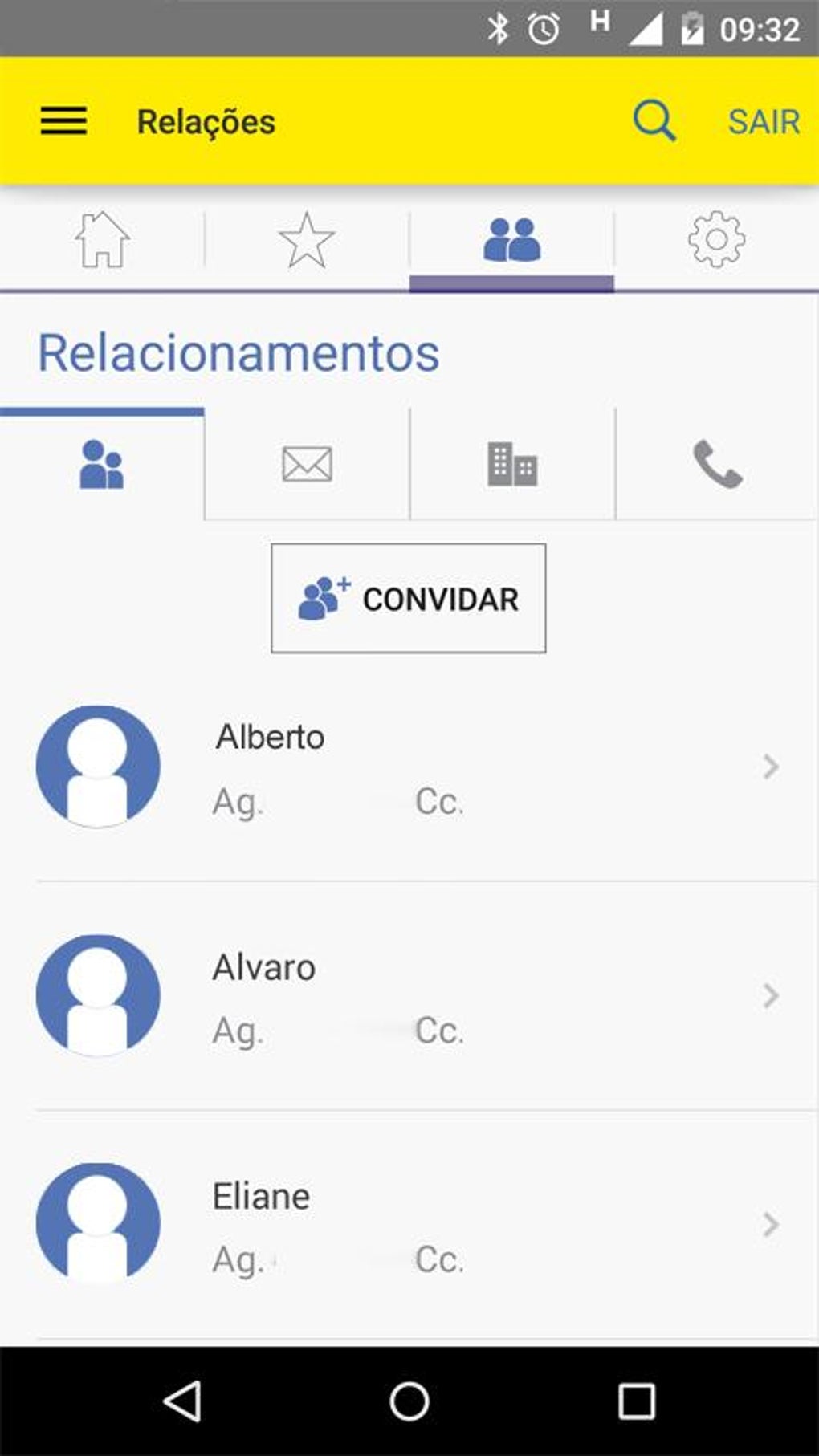Switch to the home tab
This screenshot has width=819, height=1456.
pyautogui.click(x=102, y=239)
